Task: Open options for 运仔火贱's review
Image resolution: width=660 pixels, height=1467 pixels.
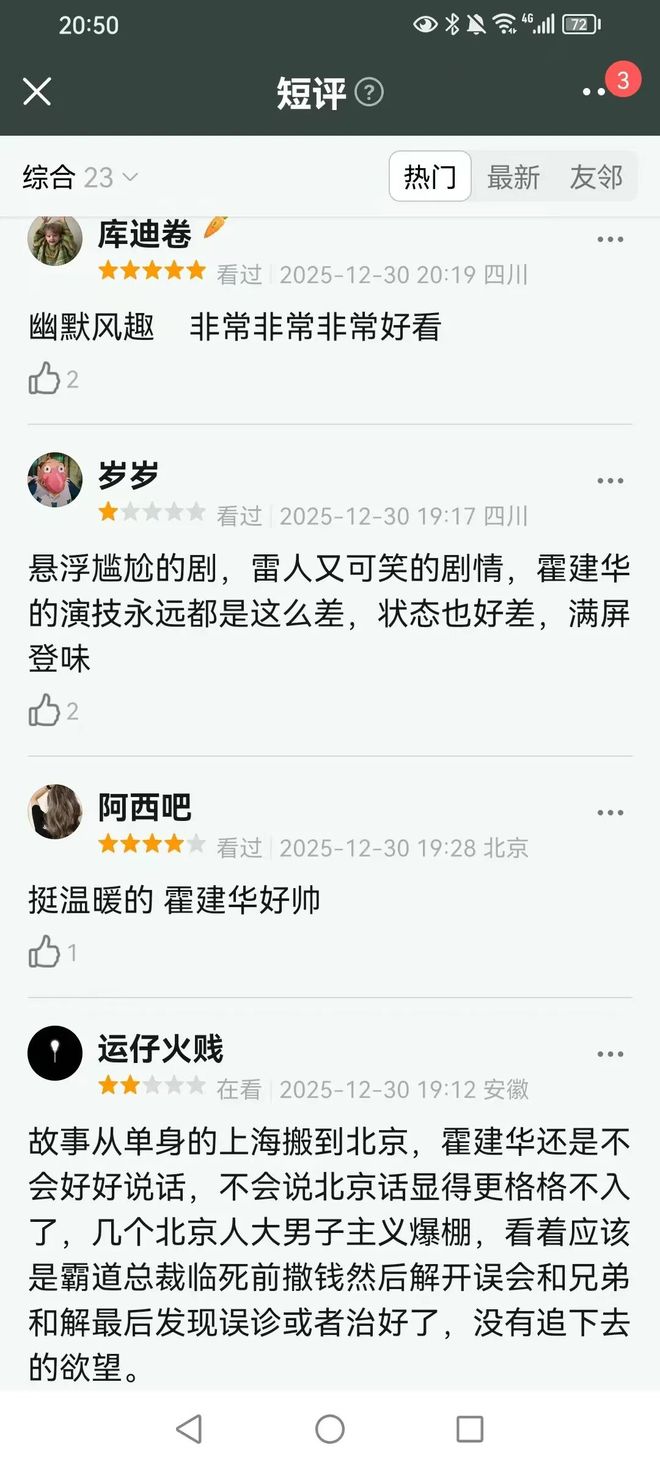Action: [610, 1055]
